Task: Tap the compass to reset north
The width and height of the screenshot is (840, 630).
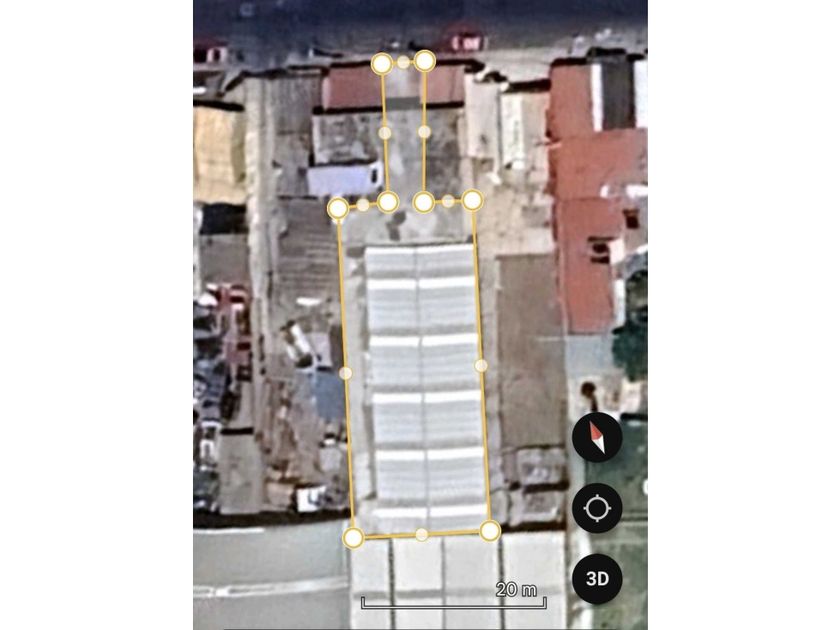Action: (597, 437)
